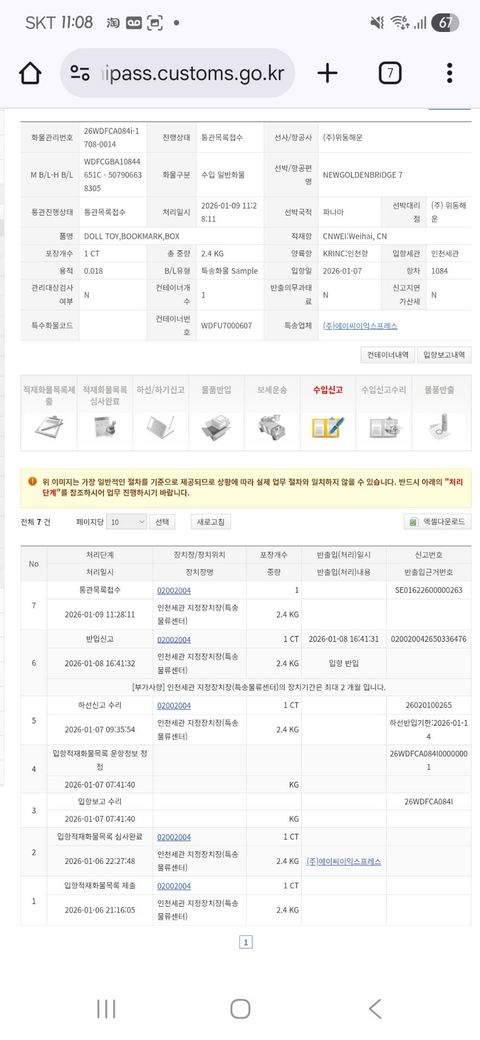This screenshot has width=480, height=1040.
Task: Open the 컨테이너내역 button
Action: click(389, 355)
